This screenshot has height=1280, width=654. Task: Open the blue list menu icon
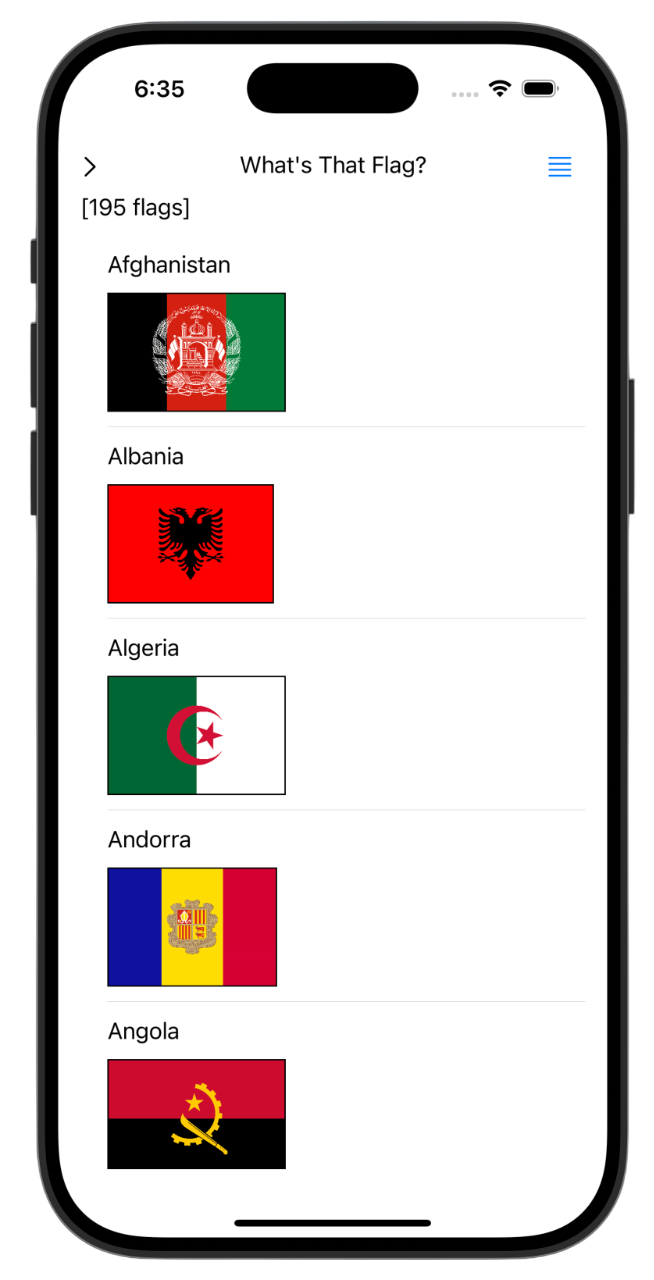tap(560, 167)
